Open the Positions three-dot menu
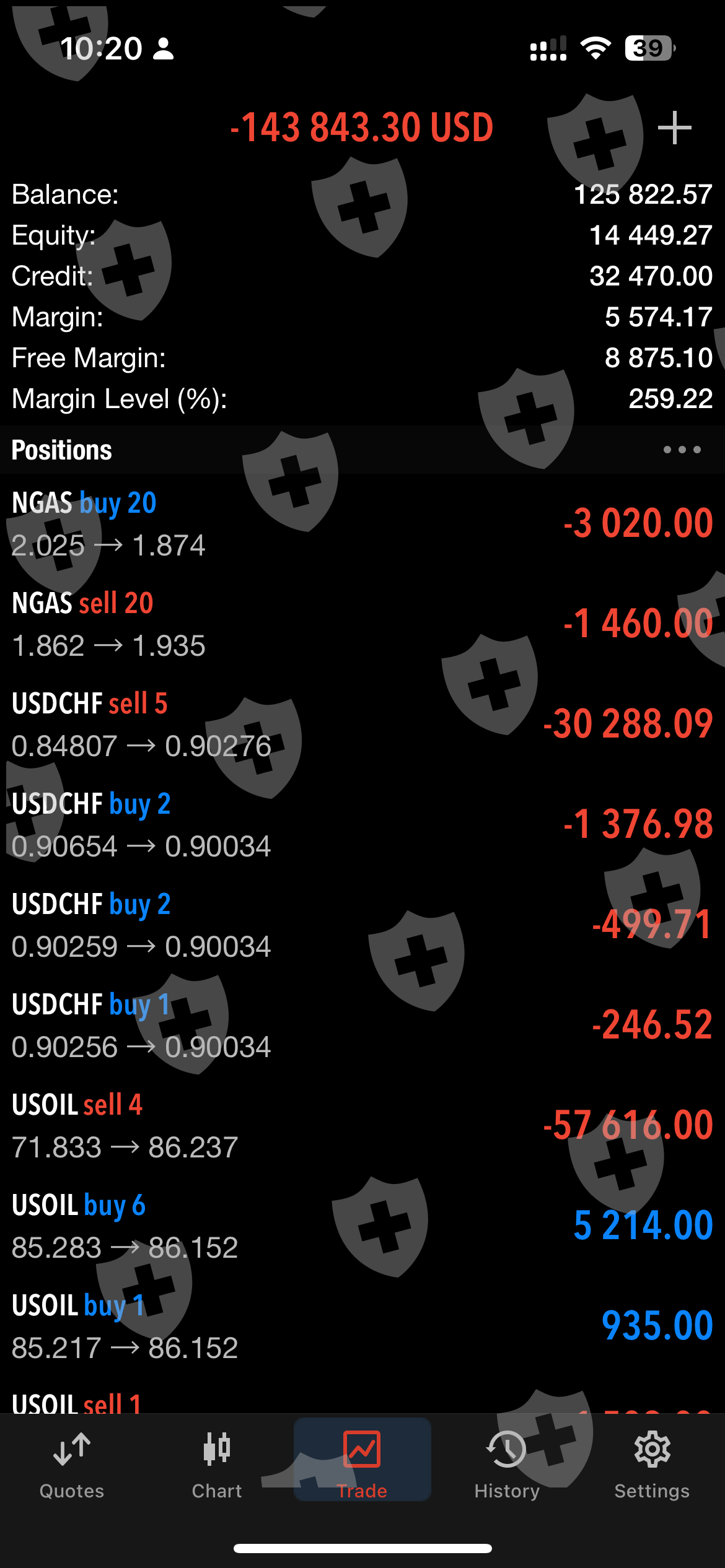The image size is (725, 1568). 682,450
